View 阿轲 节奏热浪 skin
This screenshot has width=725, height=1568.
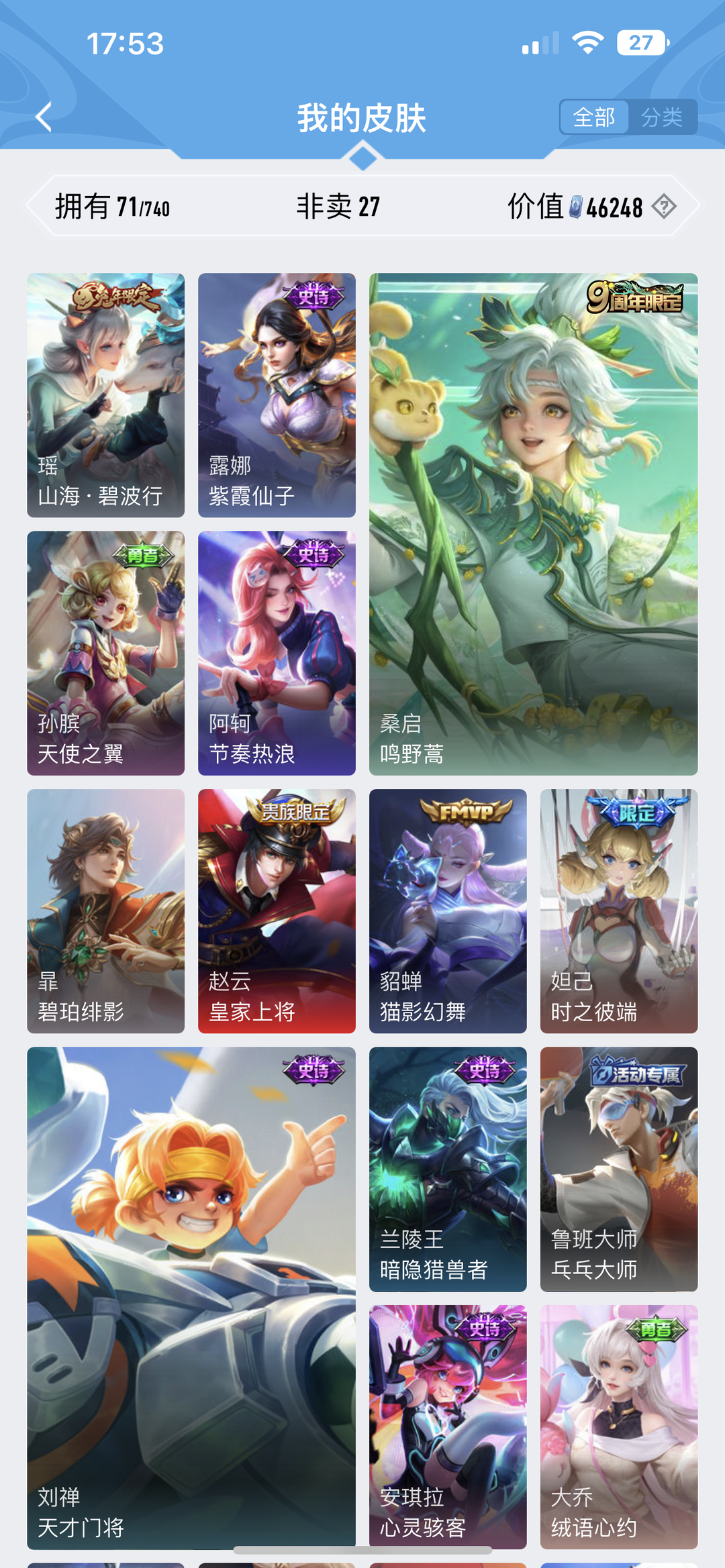pyautogui.click(x=277, y=653)
